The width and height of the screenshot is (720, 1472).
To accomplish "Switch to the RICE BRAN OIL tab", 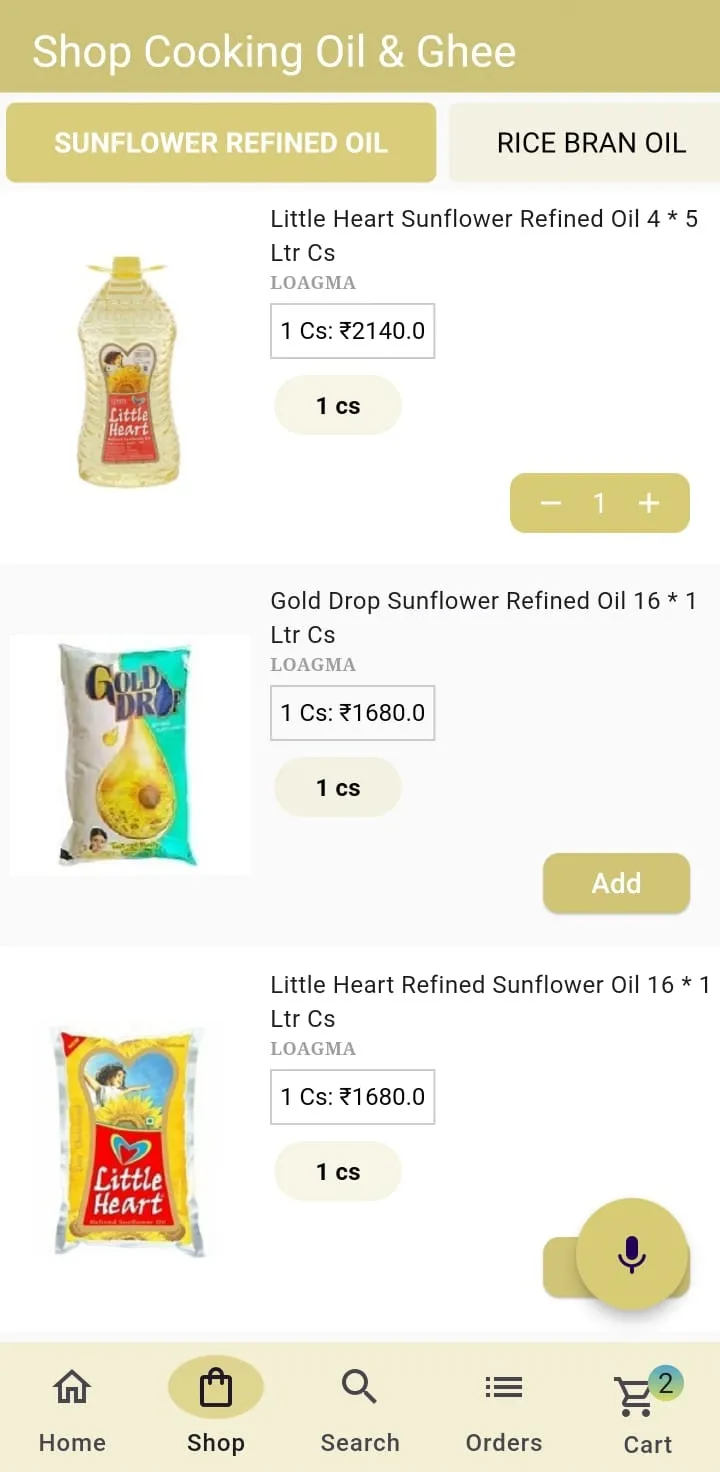I will (591, 142).
